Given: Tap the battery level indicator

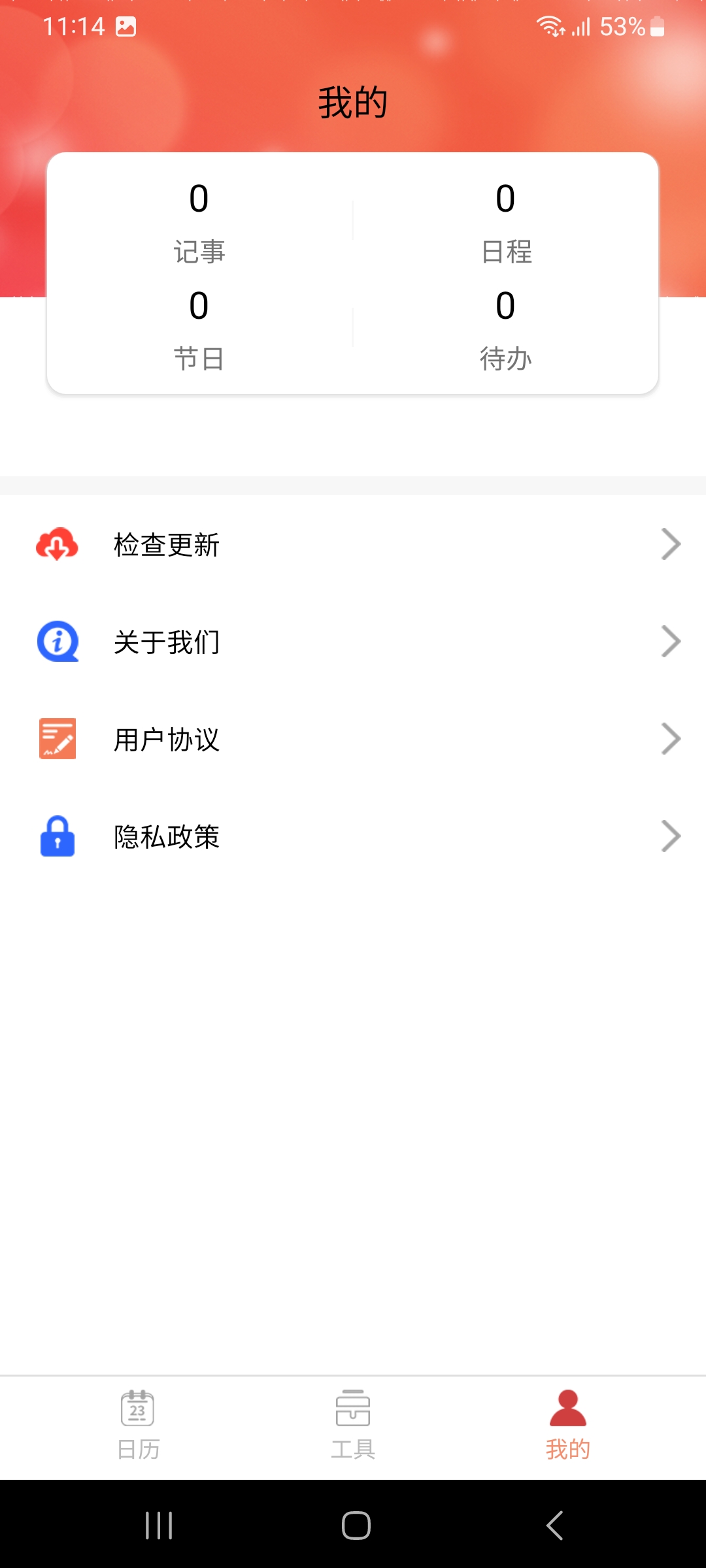Looking at the screenshot, I should tap(657, 26).
